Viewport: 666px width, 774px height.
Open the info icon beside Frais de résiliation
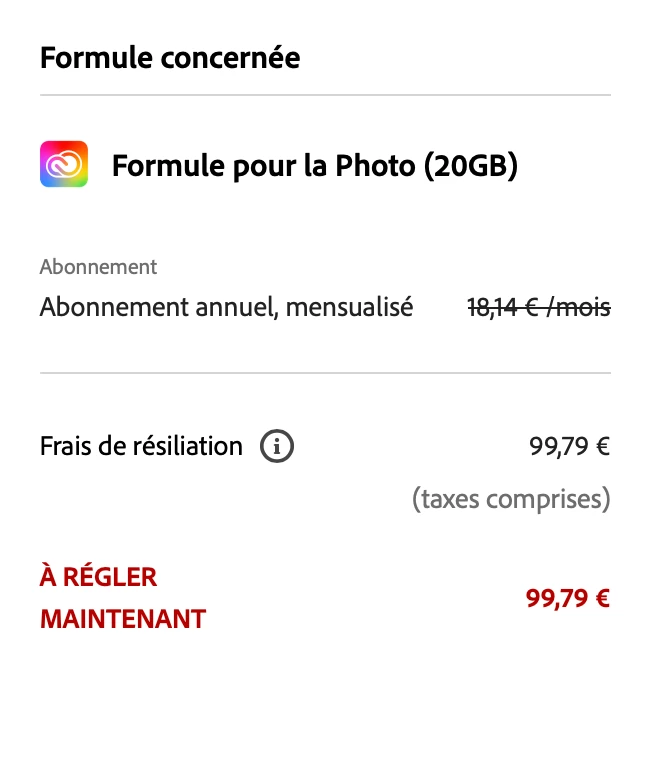[x=277, y=447]
